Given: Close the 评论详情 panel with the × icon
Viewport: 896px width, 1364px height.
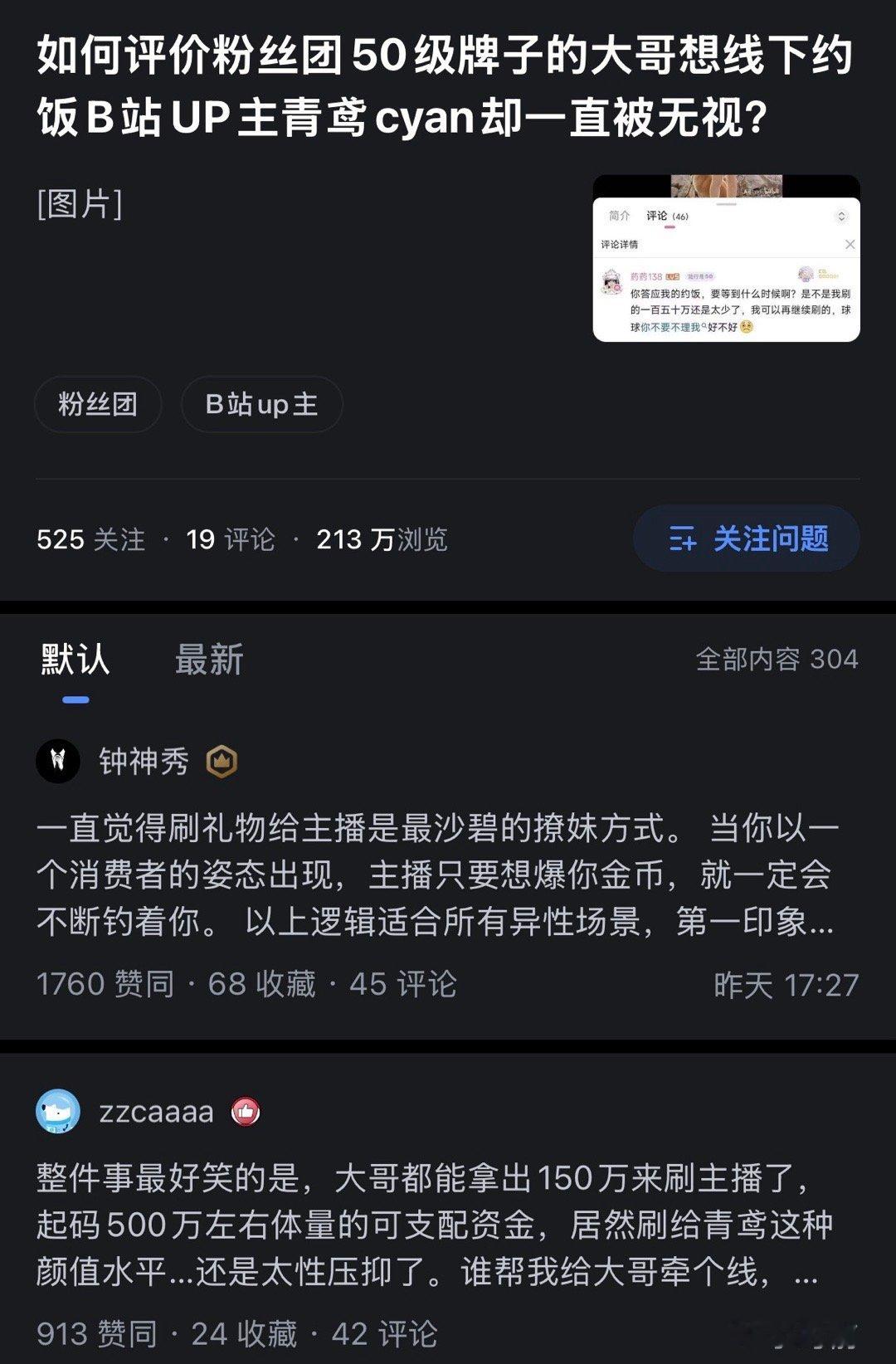Looking at the screenshot, I should point(848,244).
